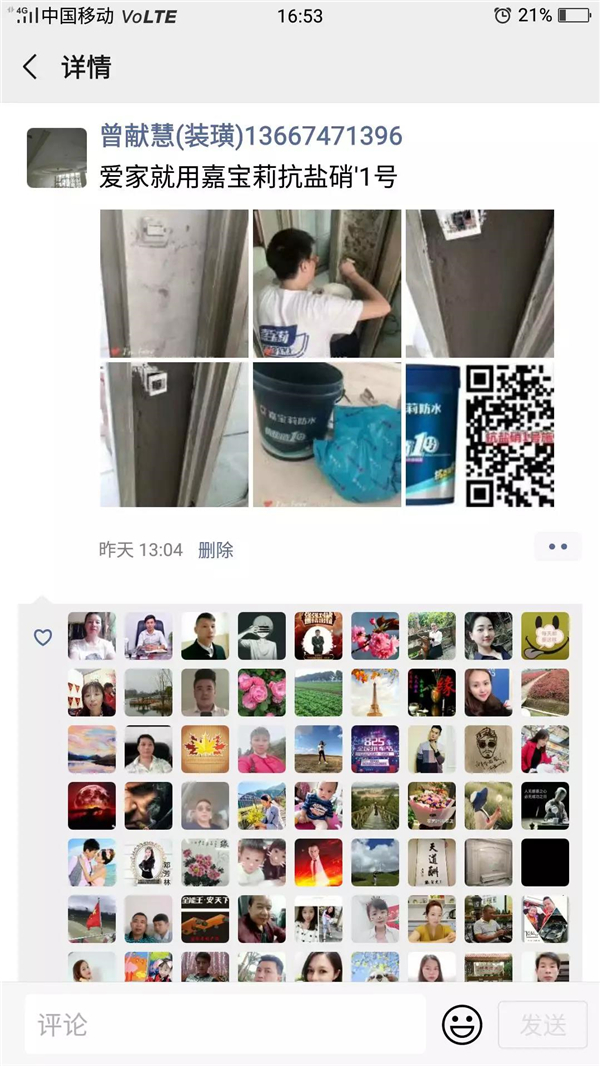This screenshot has width=600, height=1066.
Task: View the last photo with the QR code
Action: tap(480, 434)
